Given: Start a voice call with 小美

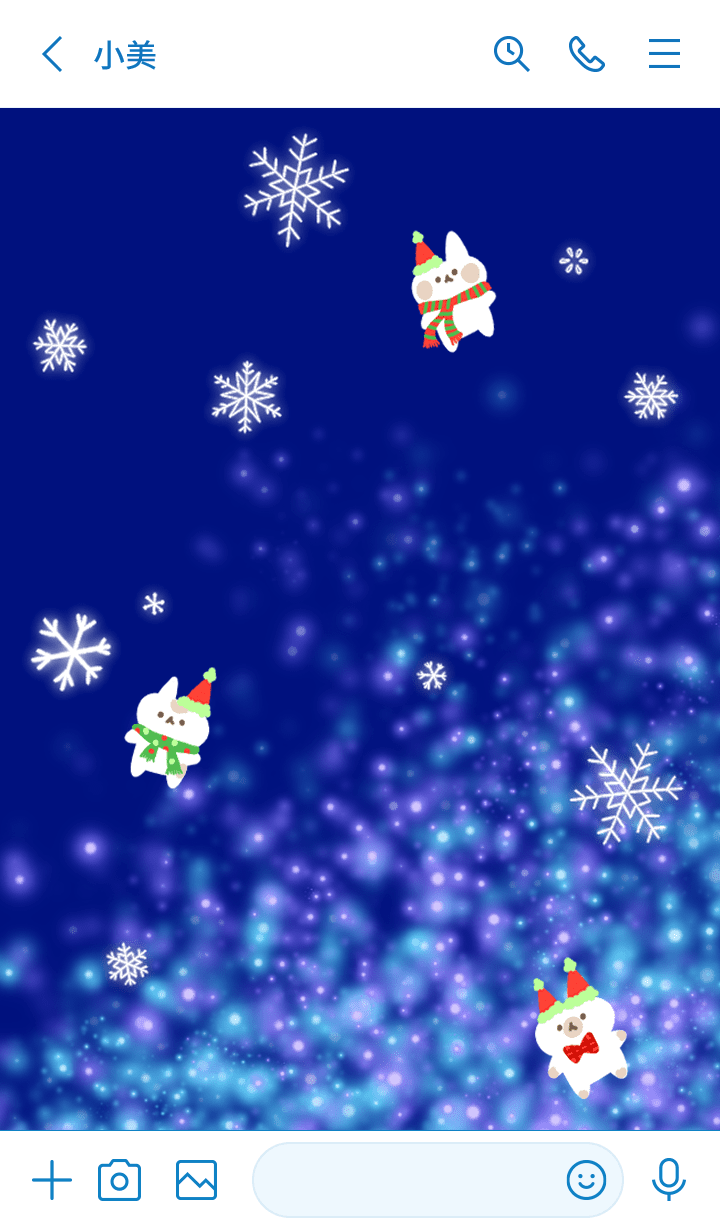Looking at the screenshot, I should pyautogui.click(x=587, y=54).
